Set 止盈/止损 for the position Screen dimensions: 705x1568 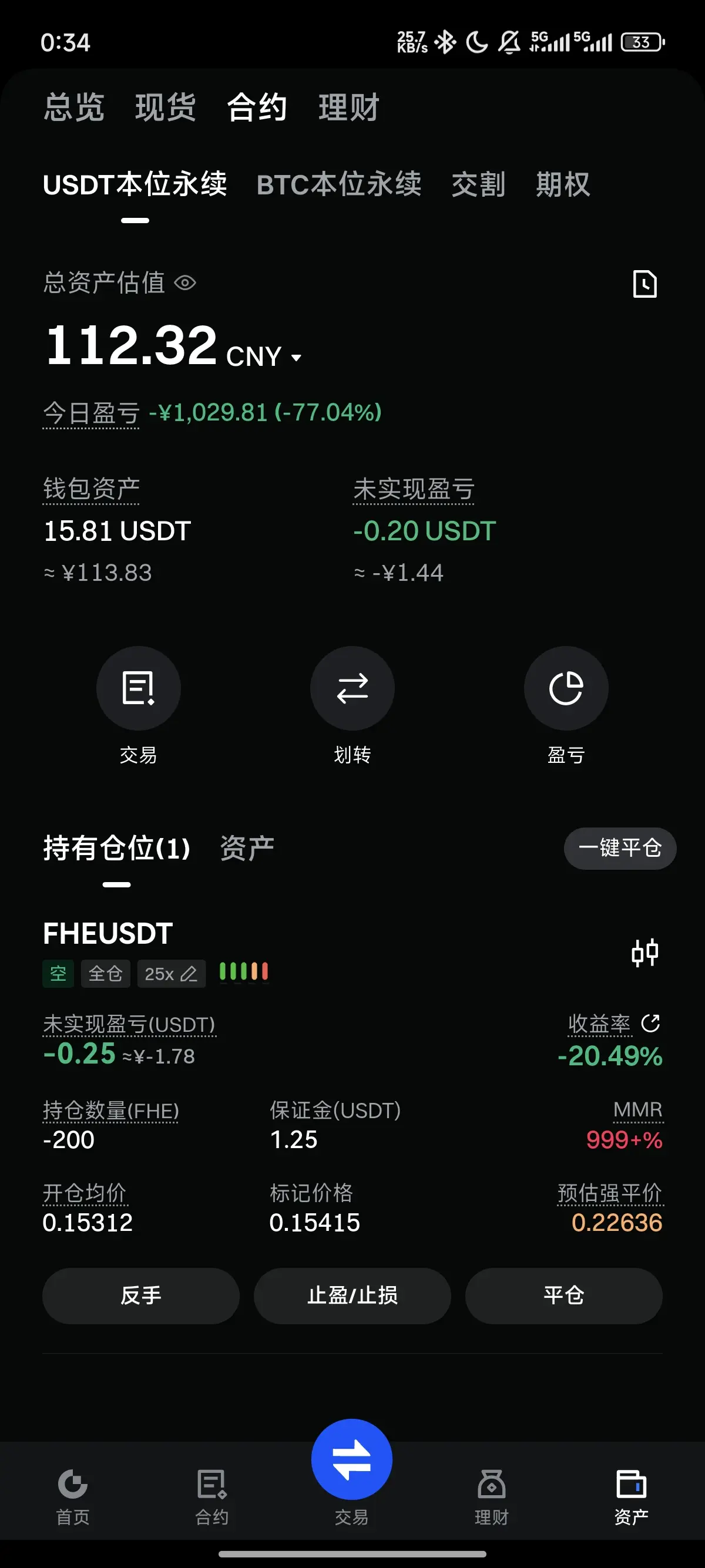tap(352, 1296)
